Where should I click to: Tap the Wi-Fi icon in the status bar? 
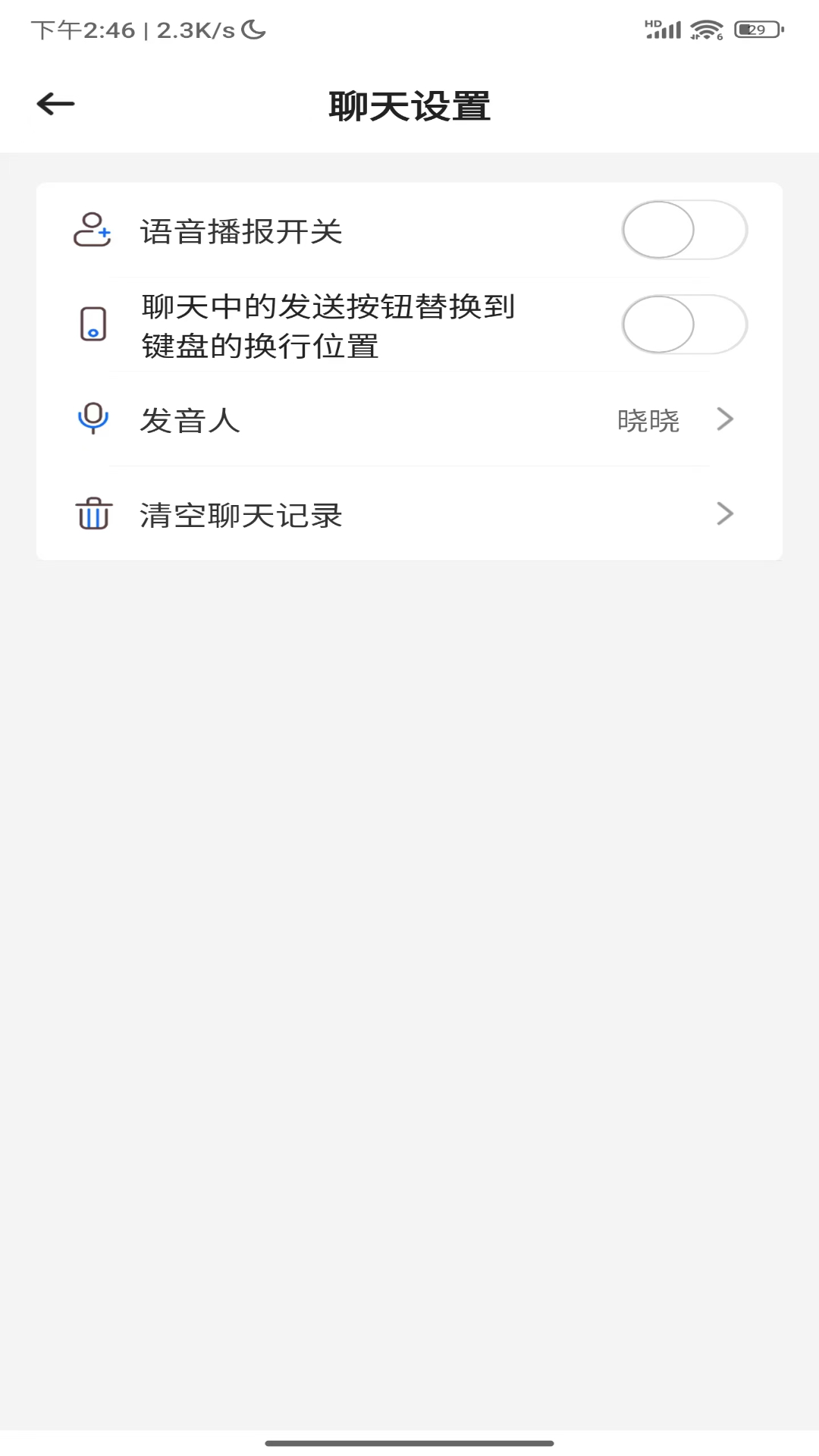(x=705, y=29)
